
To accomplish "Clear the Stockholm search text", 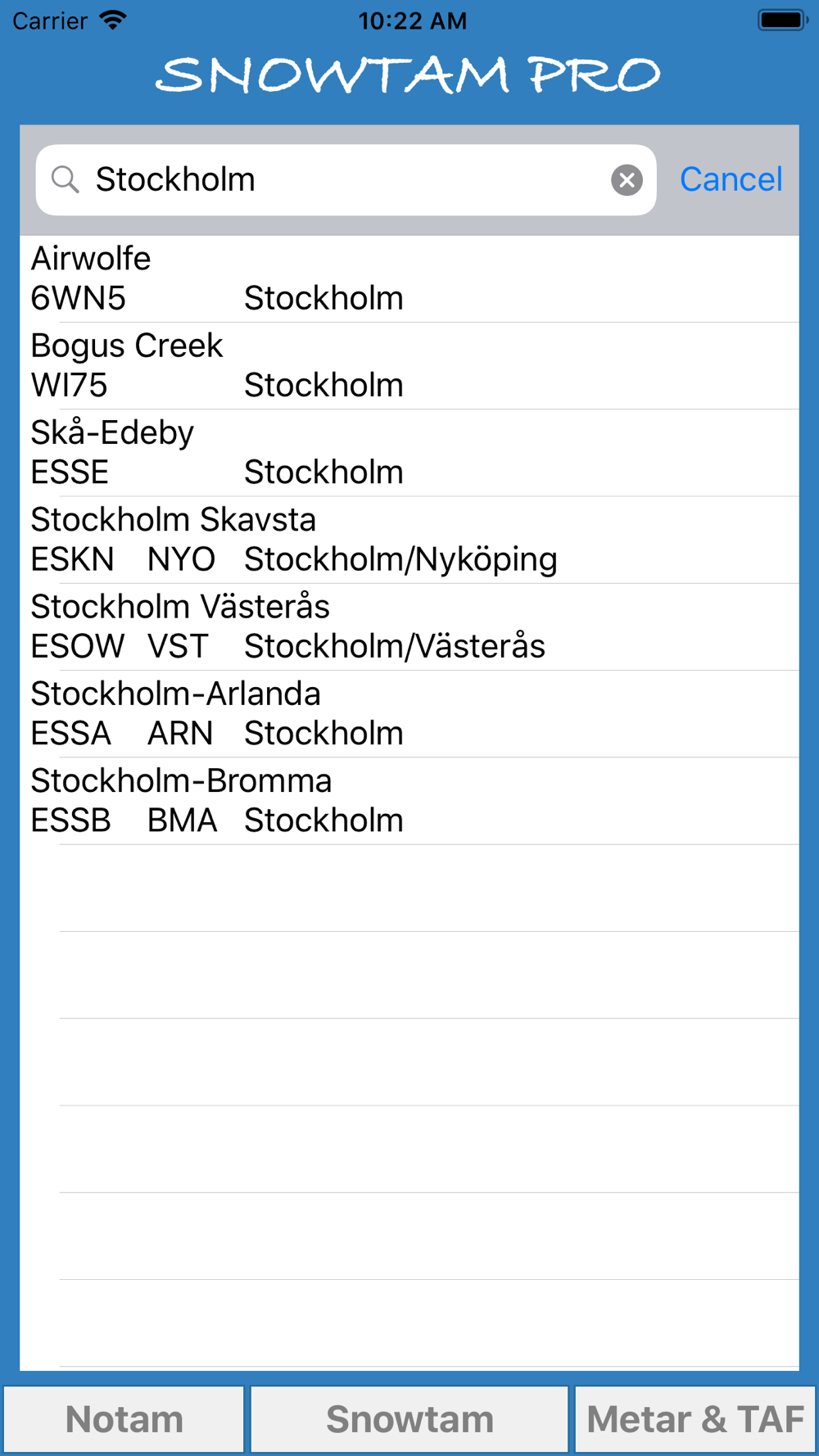I will [627, 180].
